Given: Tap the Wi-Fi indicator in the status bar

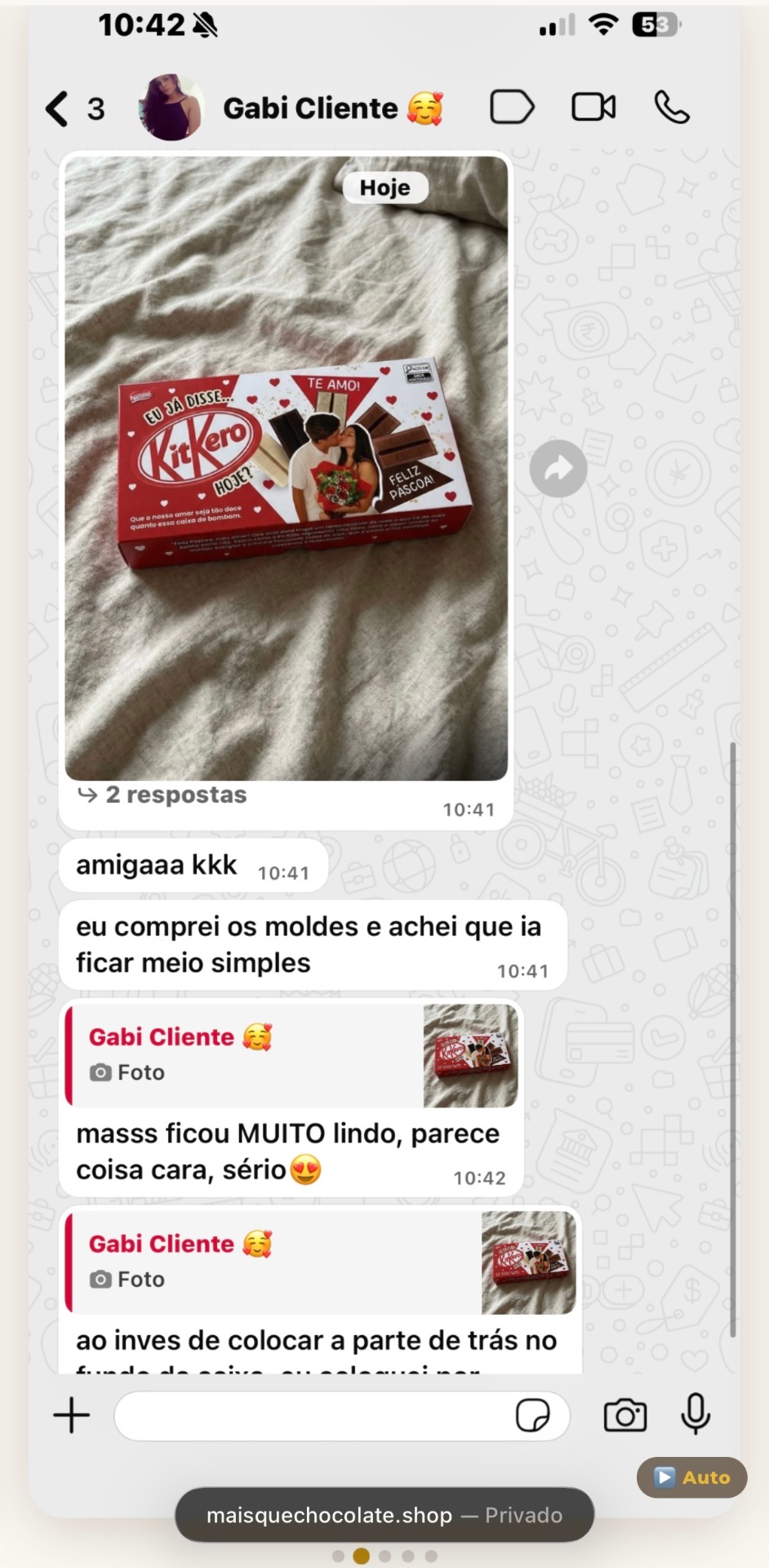Looking at the screenshot, I should 602,24.
